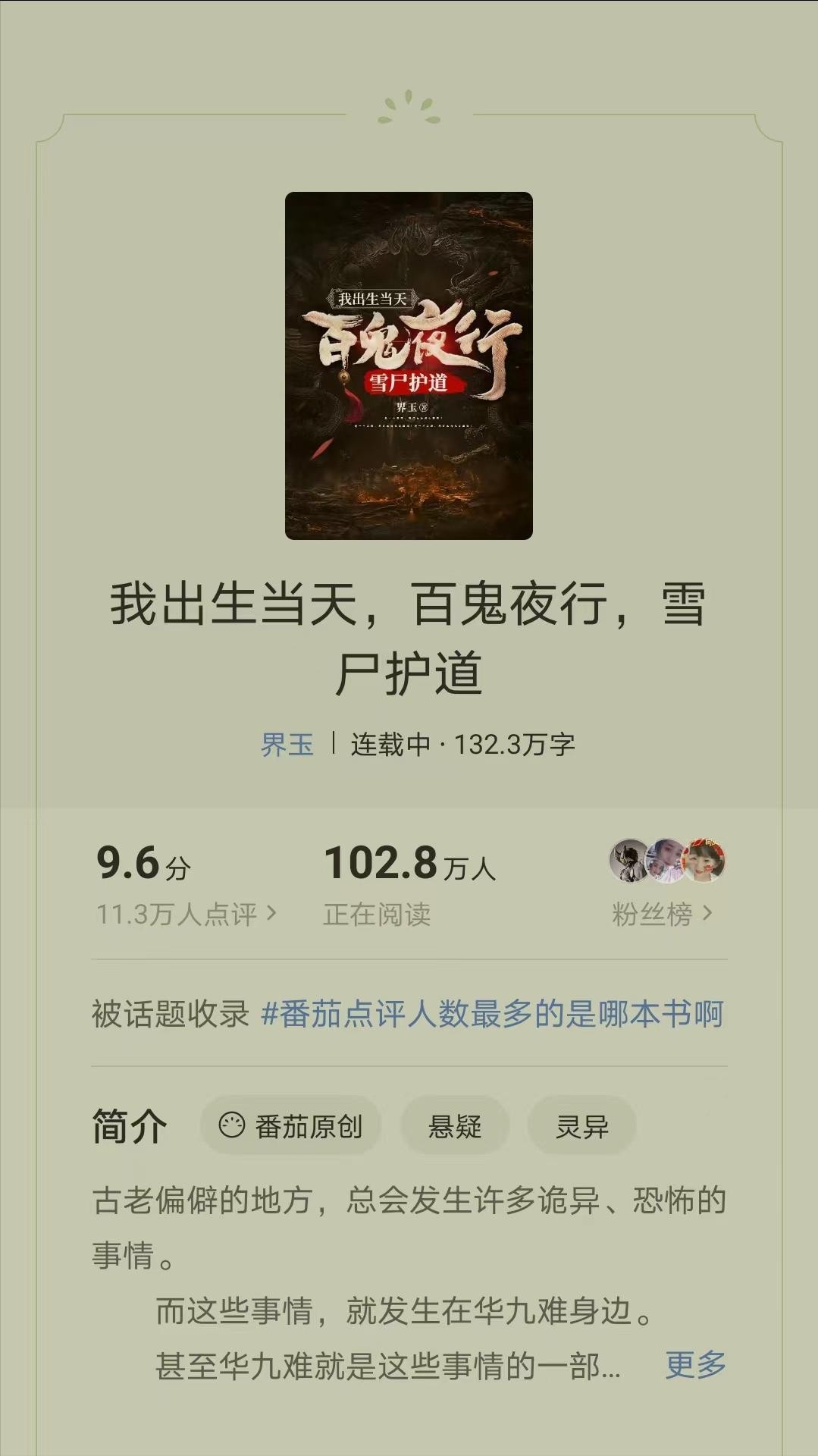Viewport: 818px width, 1456px height.
Task: Tap the book cover image
Action: (409, 366)
